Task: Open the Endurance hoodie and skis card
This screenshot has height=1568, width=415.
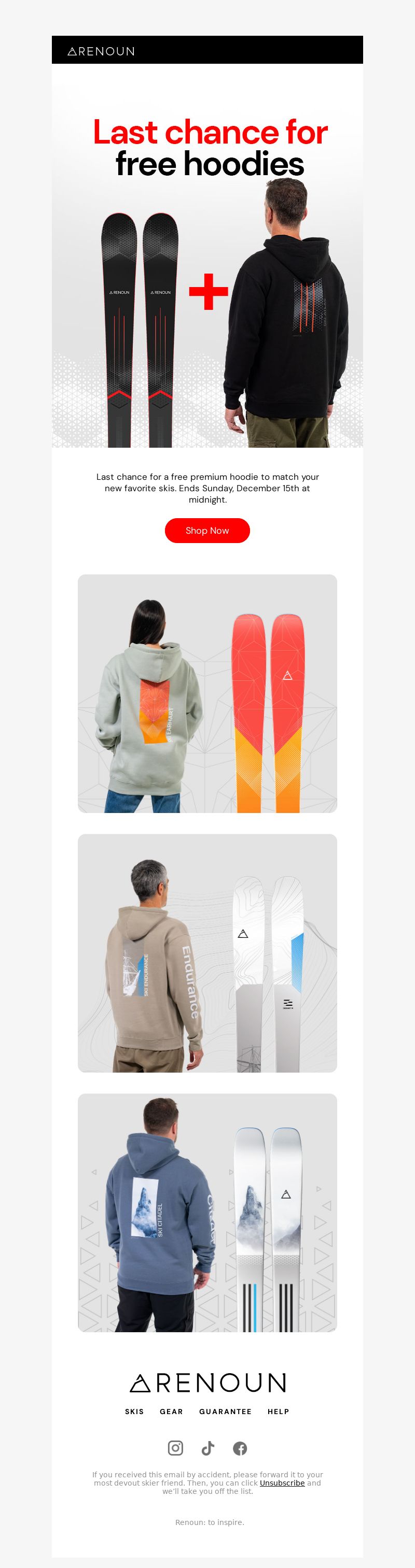Action: pyautogui.click(x=207, y=952)
